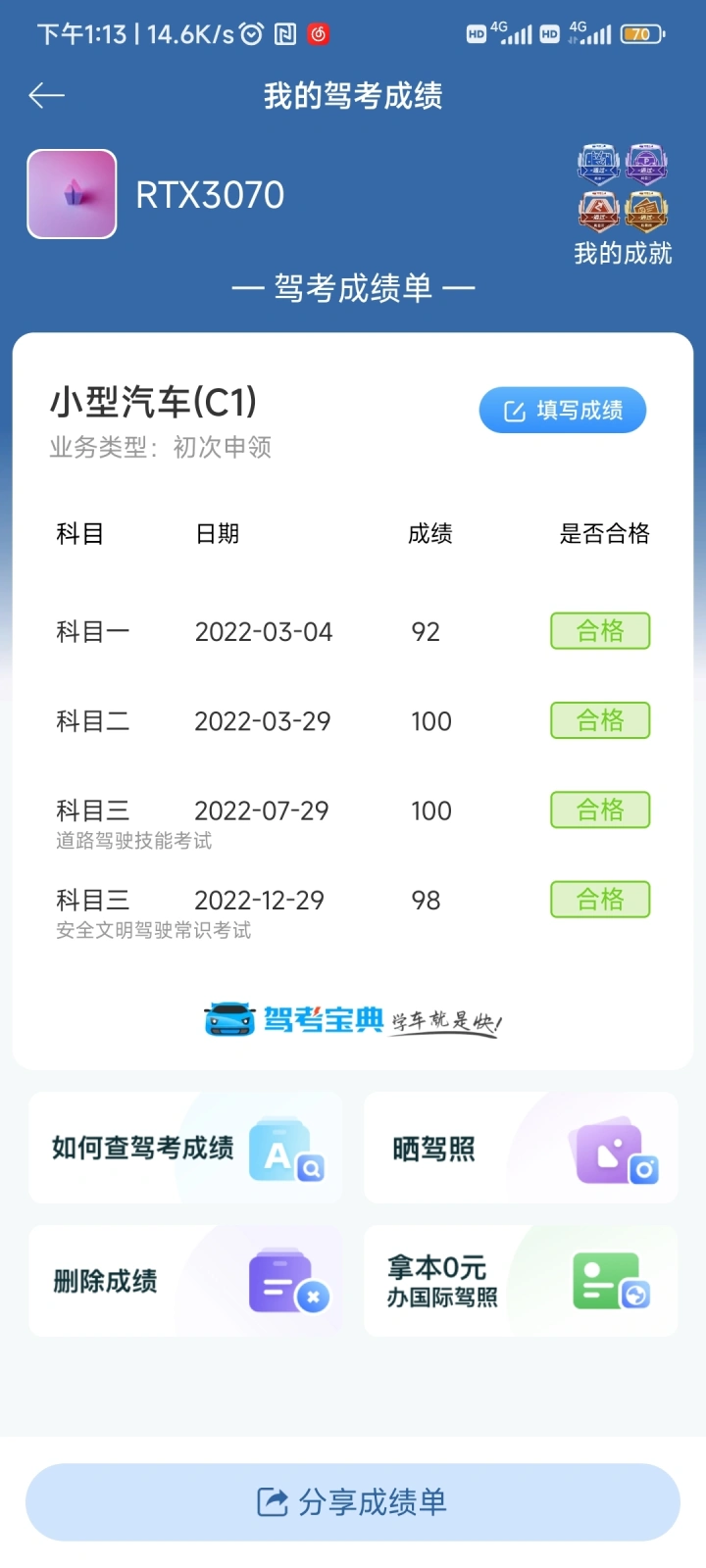Image resolution: width=706 pixels, height=1568 pixels.
Task: Open 拿本0元办国际驾照 card
Action: tap(521, 1281)
